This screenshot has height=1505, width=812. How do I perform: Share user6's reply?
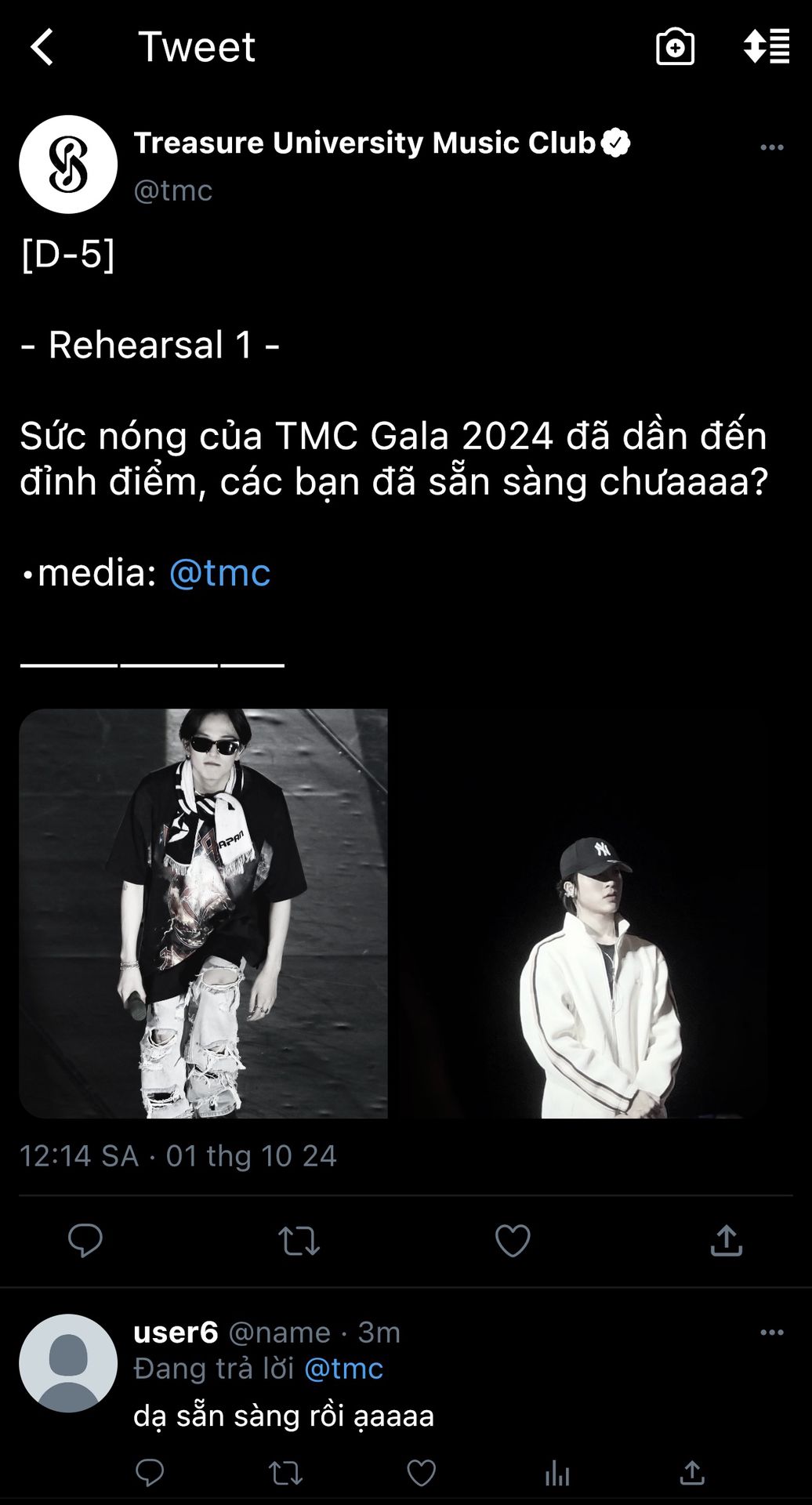point(692,1473)
